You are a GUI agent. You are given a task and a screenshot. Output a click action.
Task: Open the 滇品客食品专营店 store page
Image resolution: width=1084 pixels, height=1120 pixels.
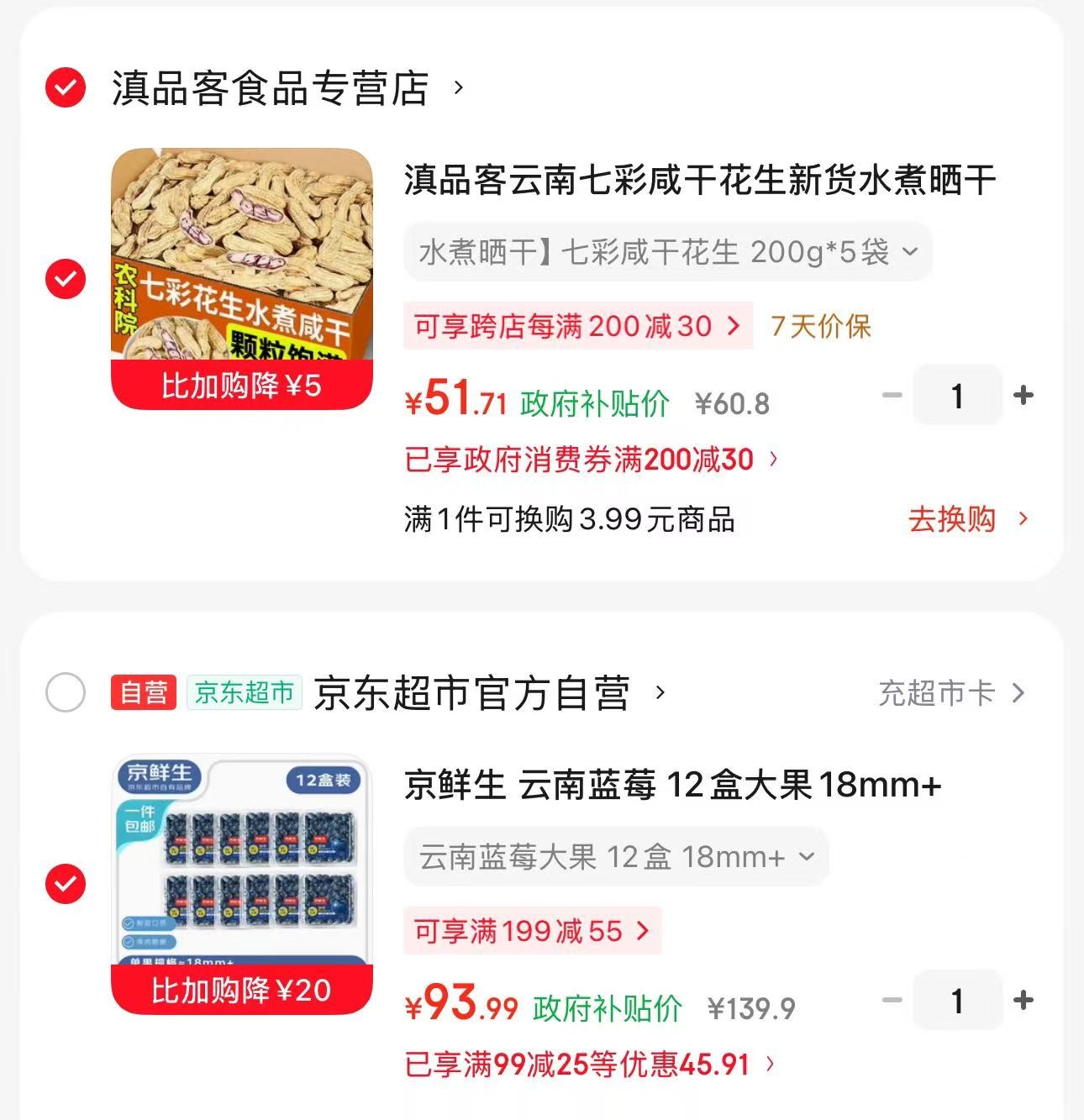pyautogui.click(x=286, y=88)
